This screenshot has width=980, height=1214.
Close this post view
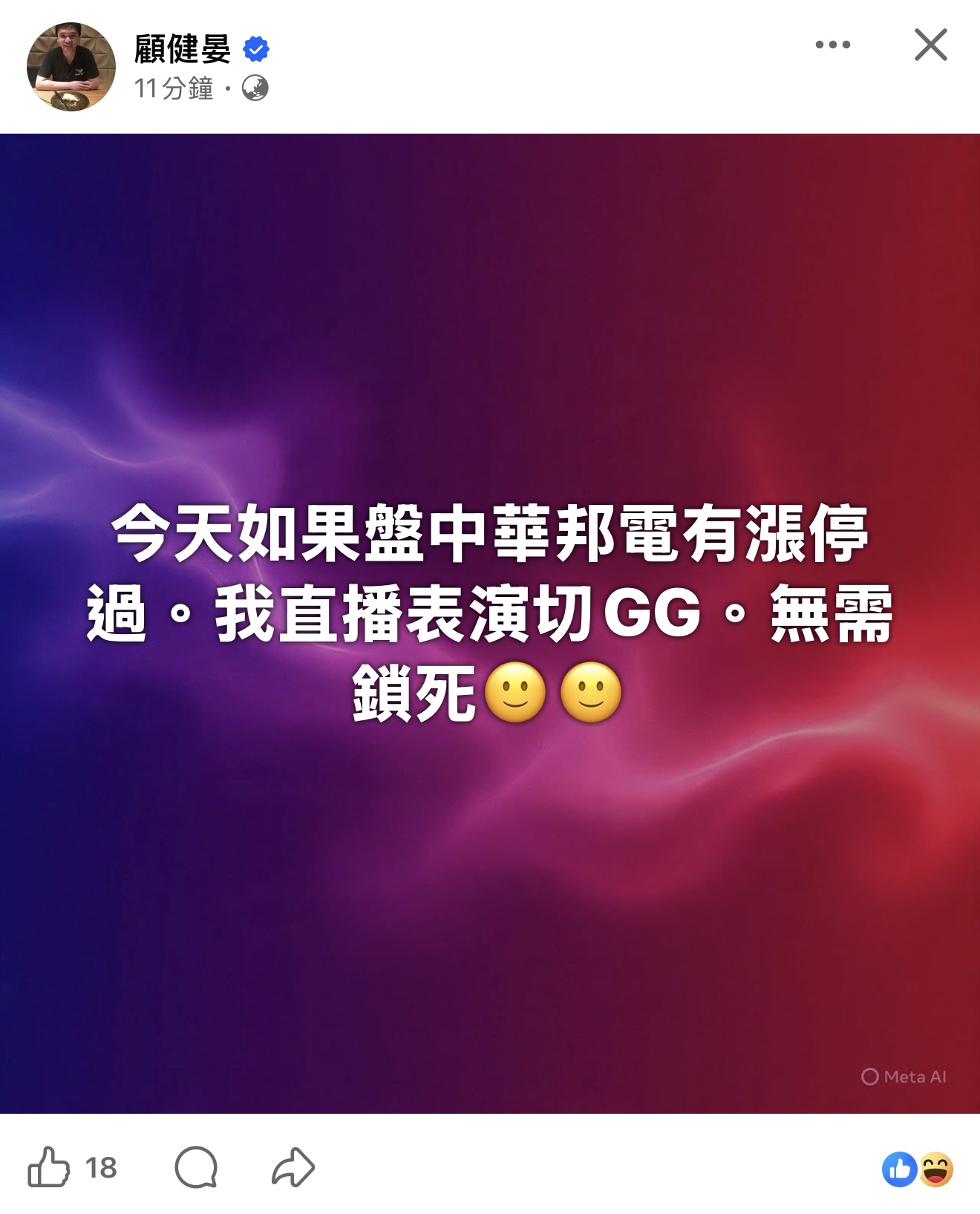pyautogui.click(x=930, y=45)
